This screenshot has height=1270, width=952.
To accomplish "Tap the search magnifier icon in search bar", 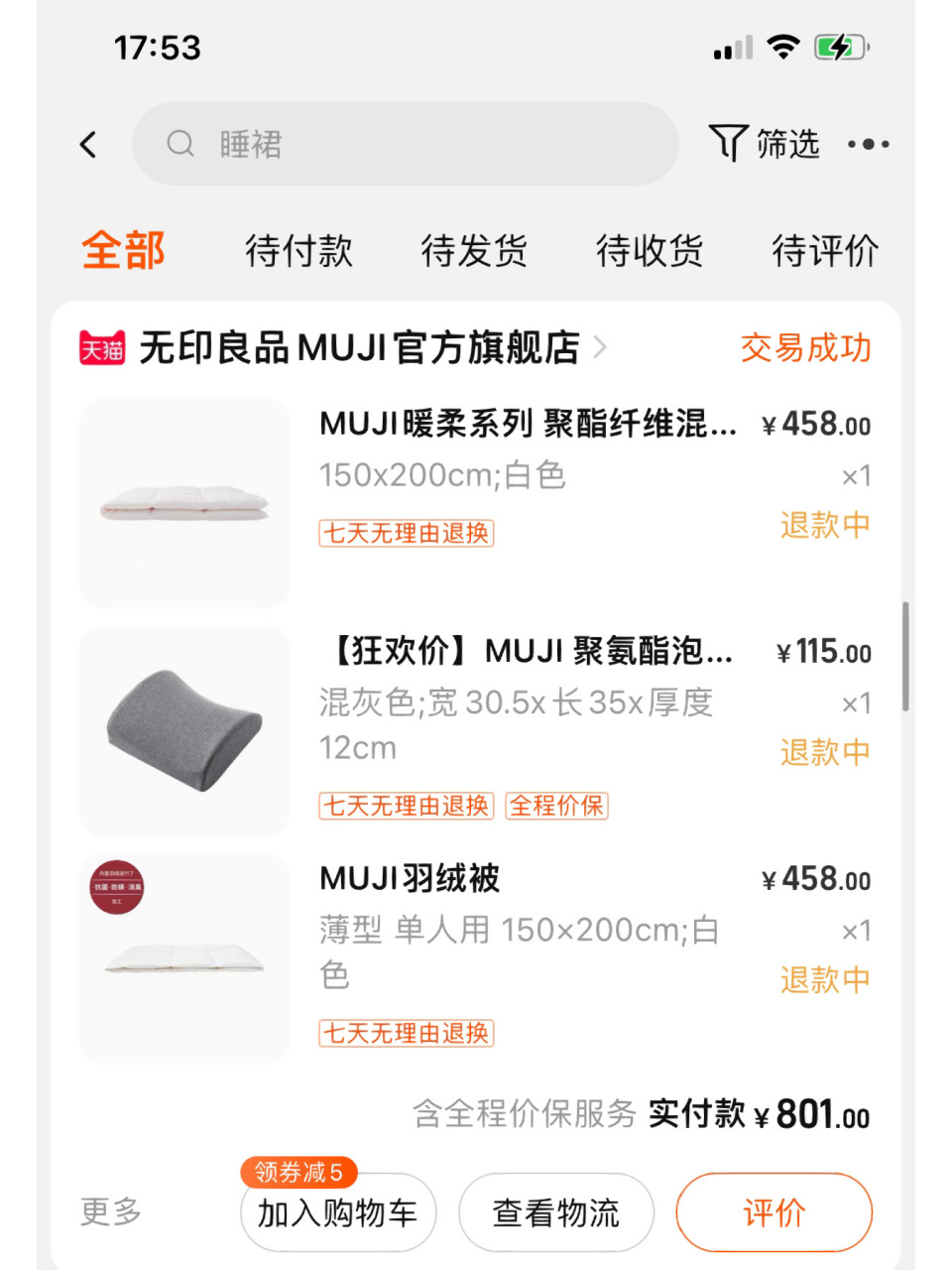I will [179, 144].
